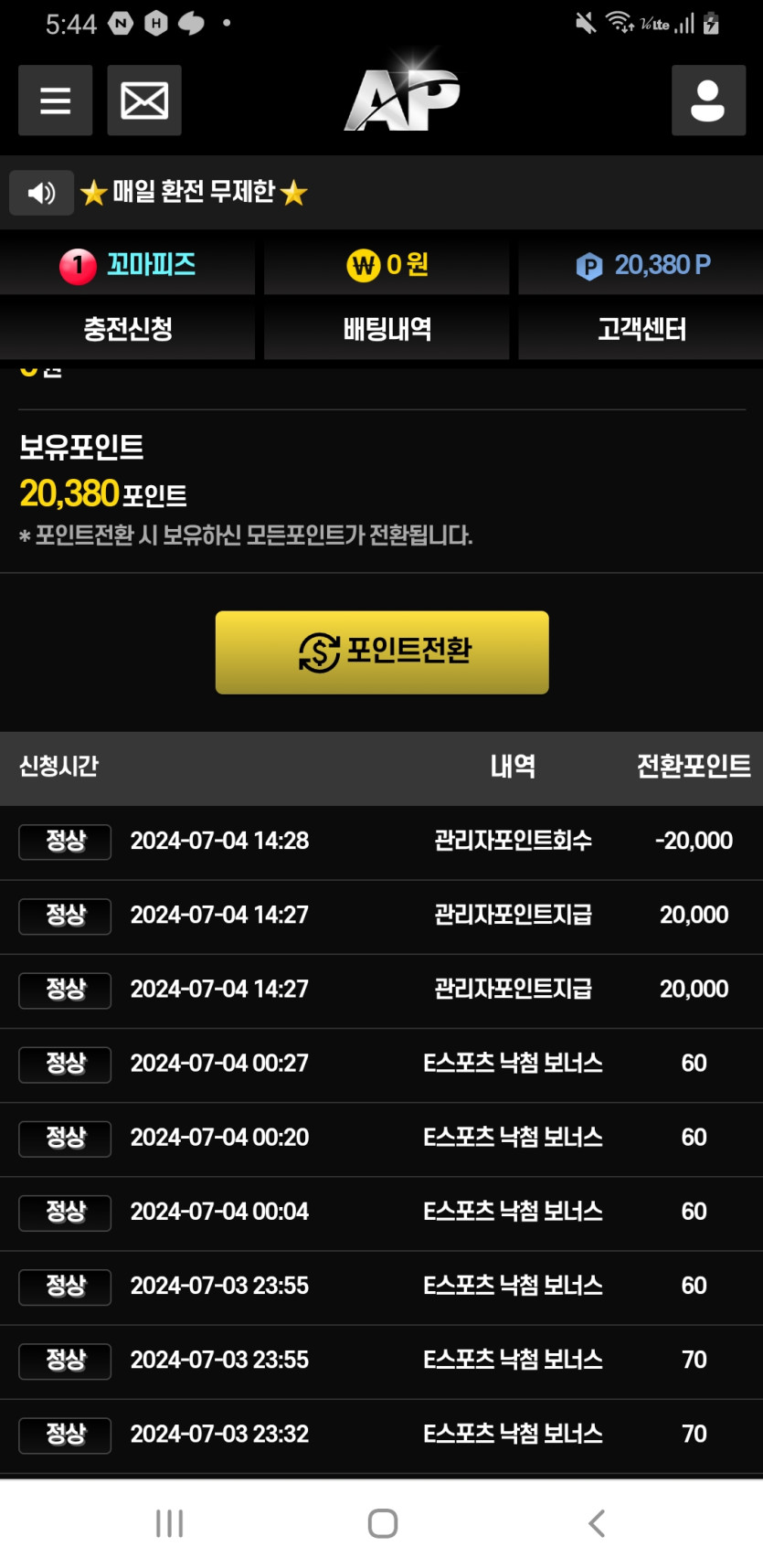Open the 20,380 P points balance
Image resolution: width=763 pixels, height=1568 pixels.
642,265
